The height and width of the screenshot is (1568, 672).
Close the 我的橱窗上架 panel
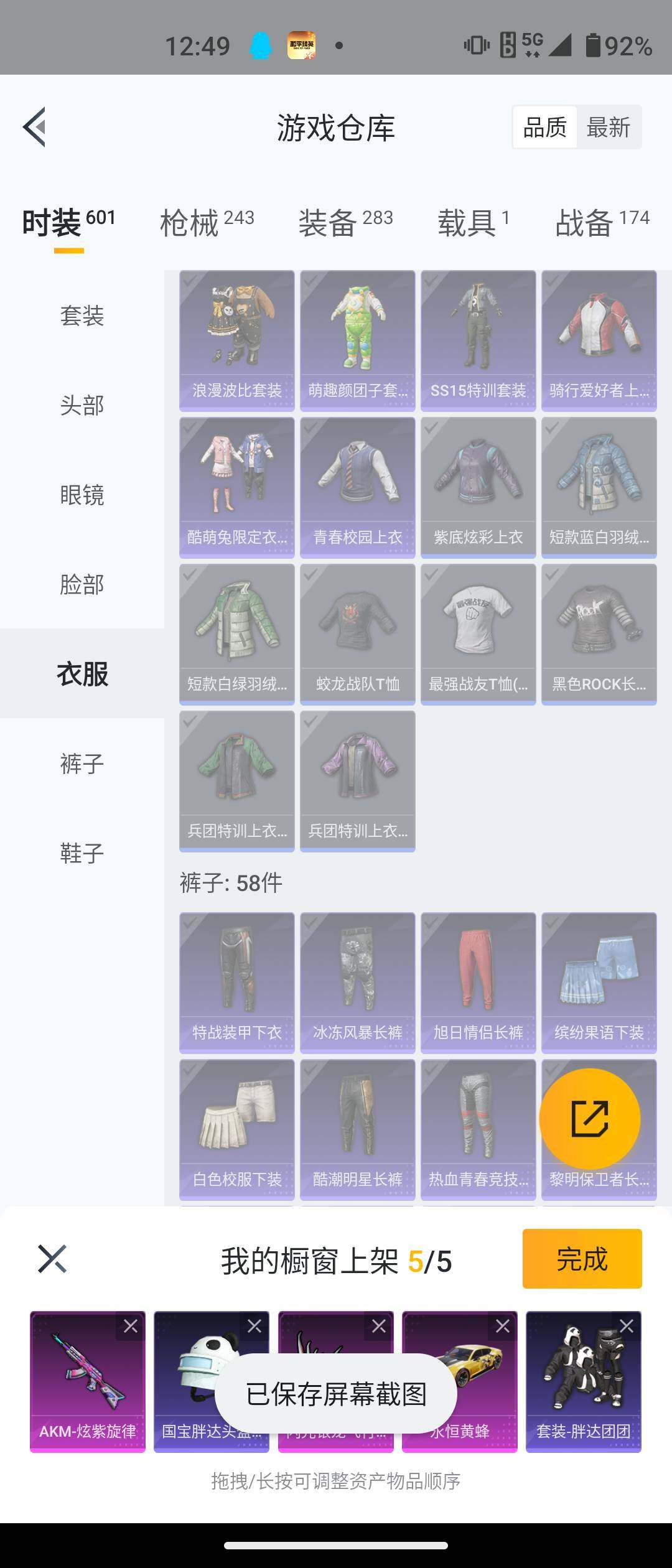52,1259
